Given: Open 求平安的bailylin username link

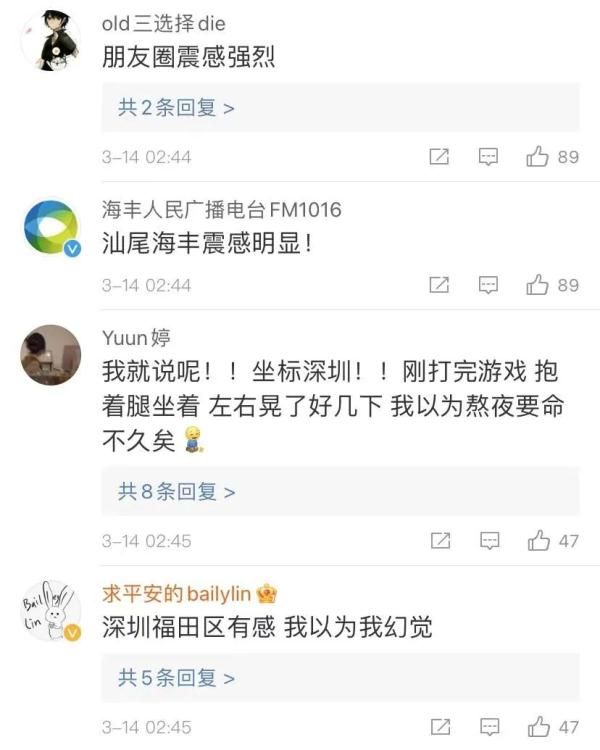Looking at the screenshot, I should (178, 593).
